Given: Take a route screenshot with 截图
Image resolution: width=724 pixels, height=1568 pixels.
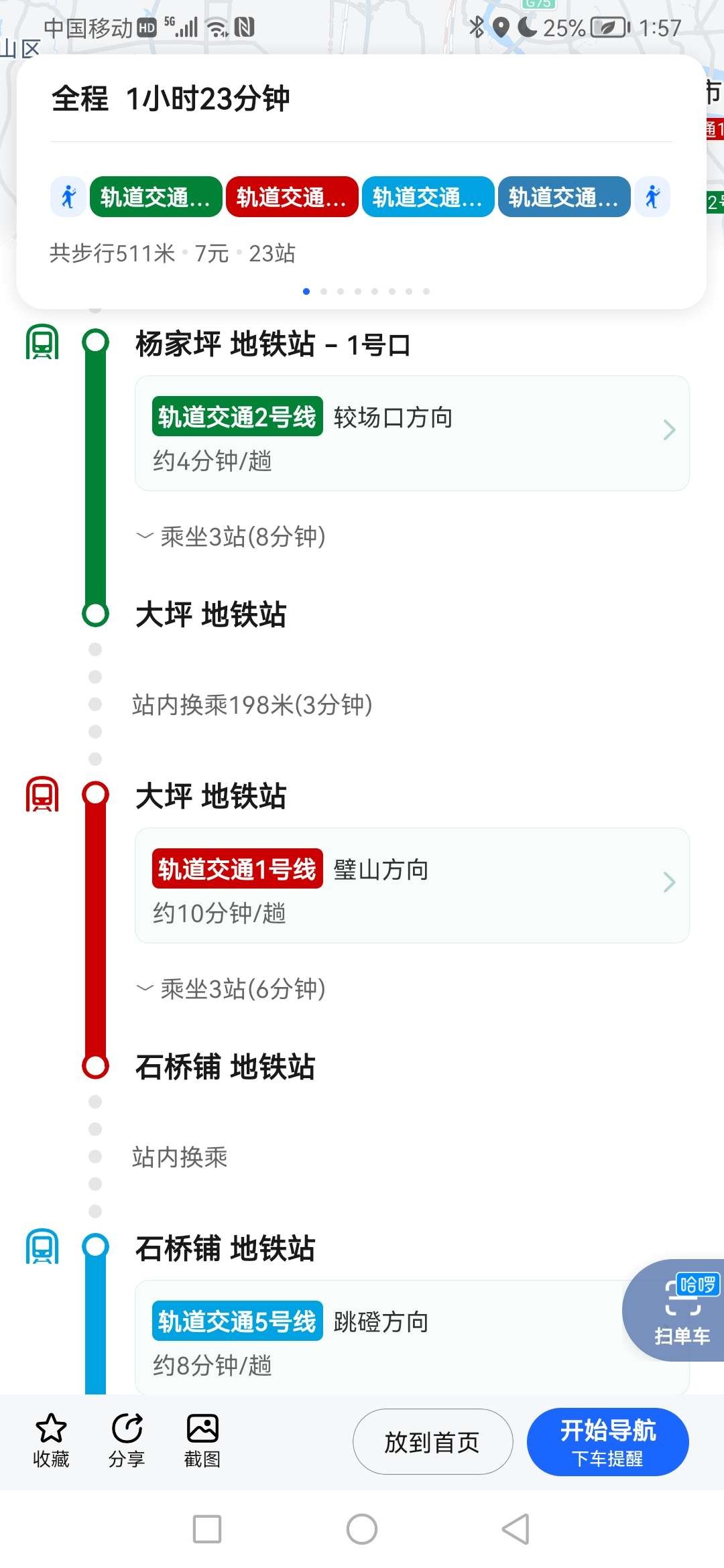Looking at the screenshot, I should 202,1441.
